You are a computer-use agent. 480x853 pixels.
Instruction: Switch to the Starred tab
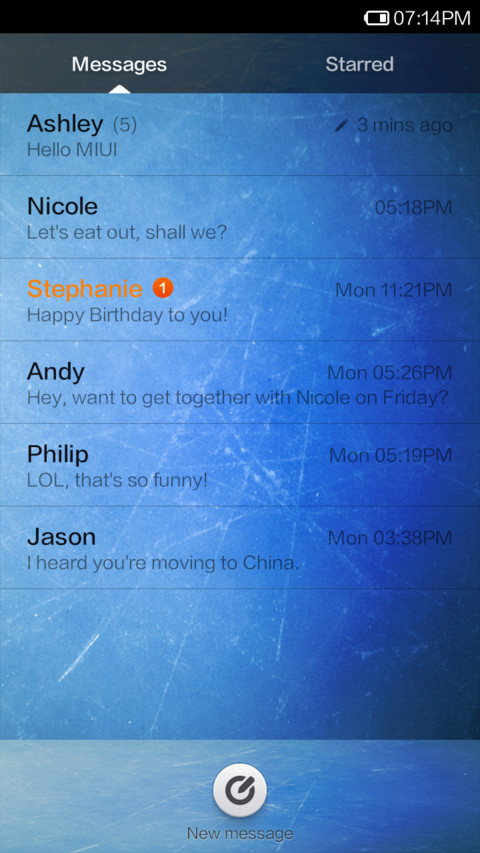359,64
